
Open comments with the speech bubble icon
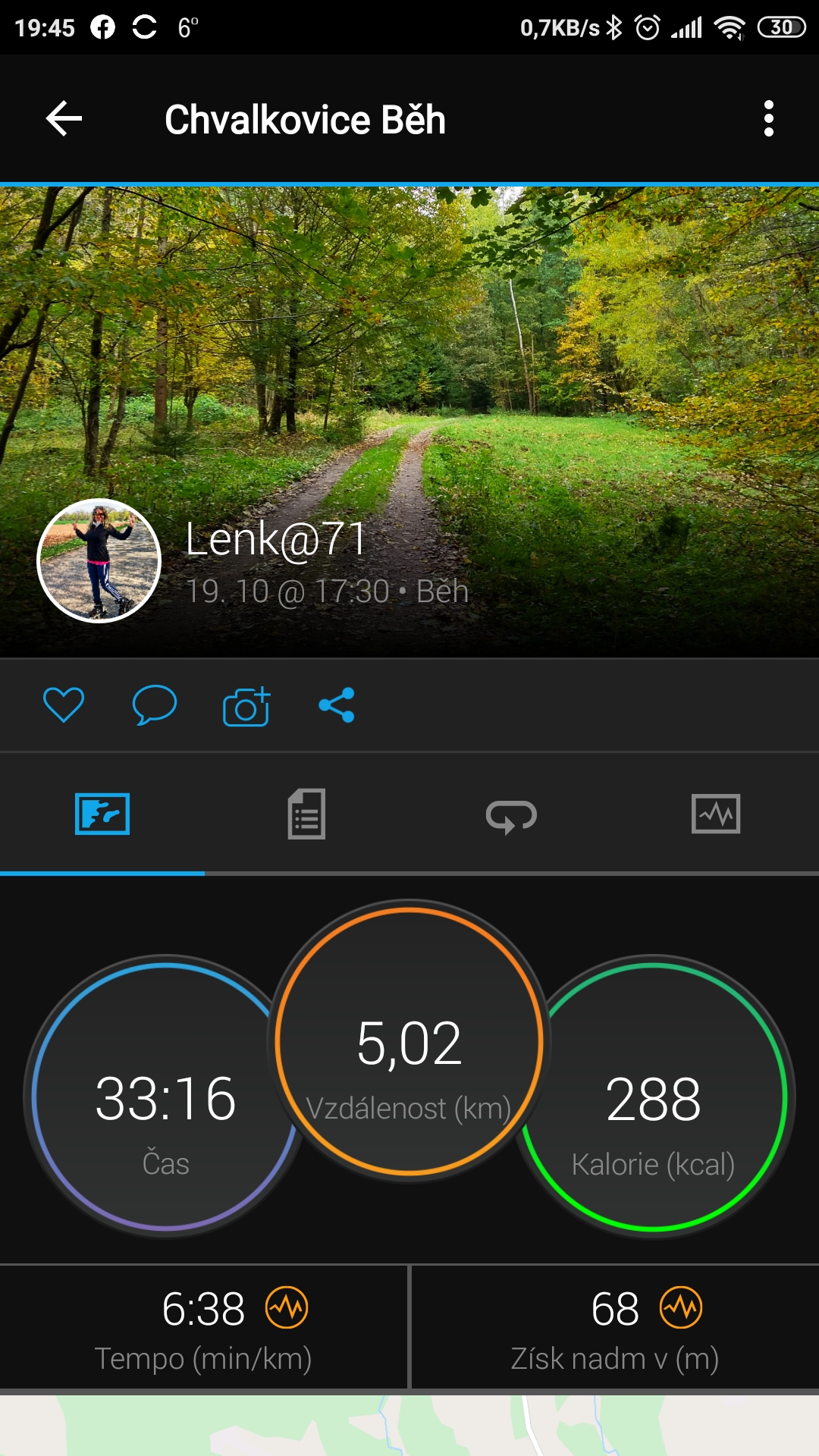155,704
